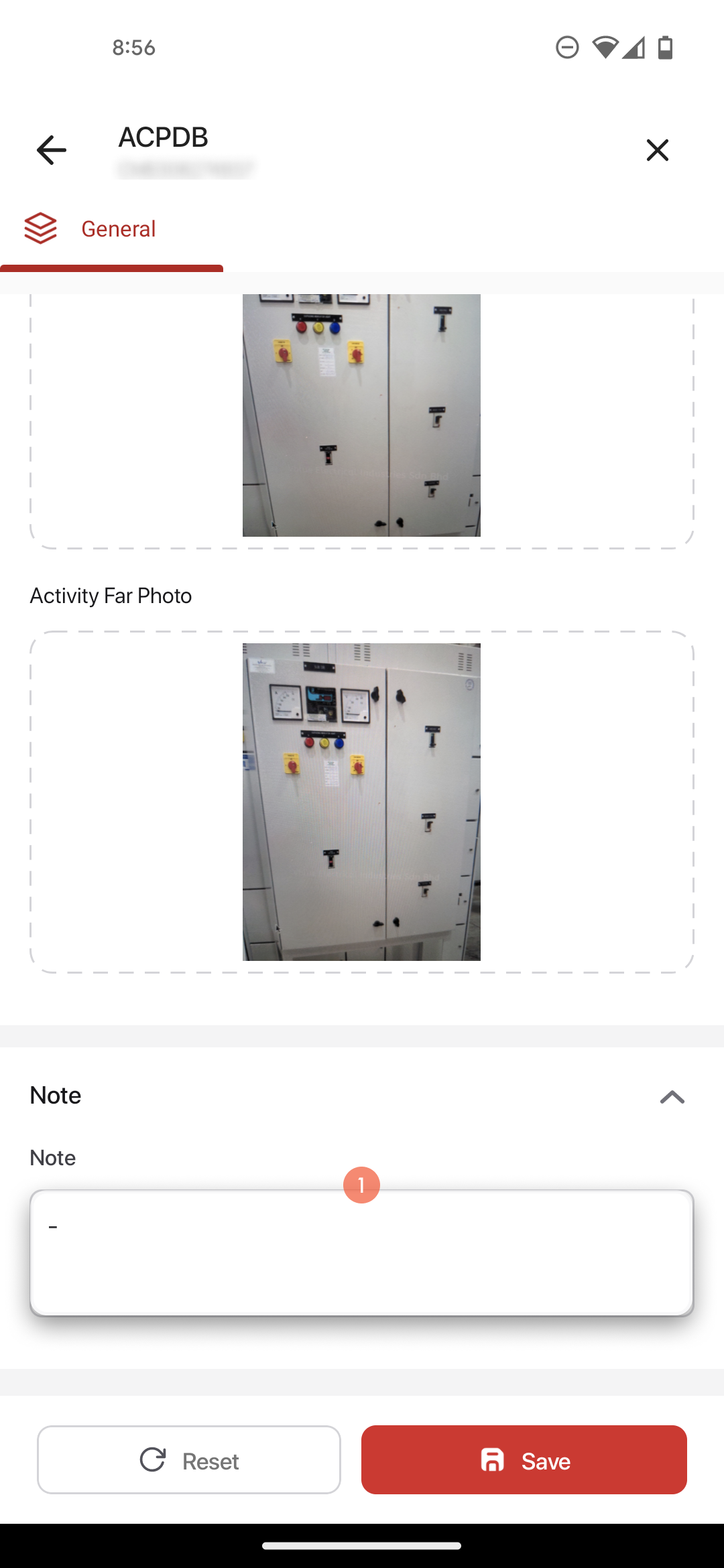Close the ACPDB form

(x=657, y=150)
